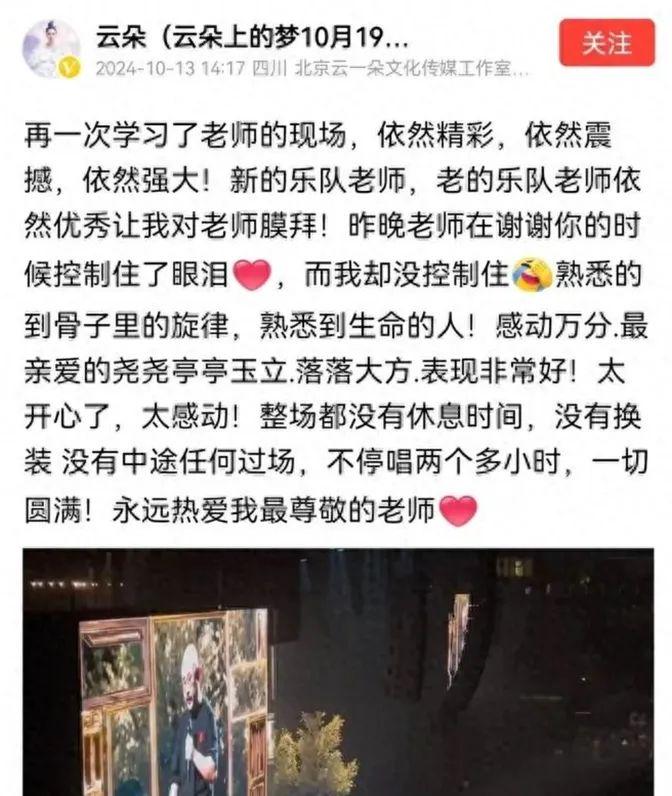
Task: Open 云朵's profile picture
Action: coord(52,47)
